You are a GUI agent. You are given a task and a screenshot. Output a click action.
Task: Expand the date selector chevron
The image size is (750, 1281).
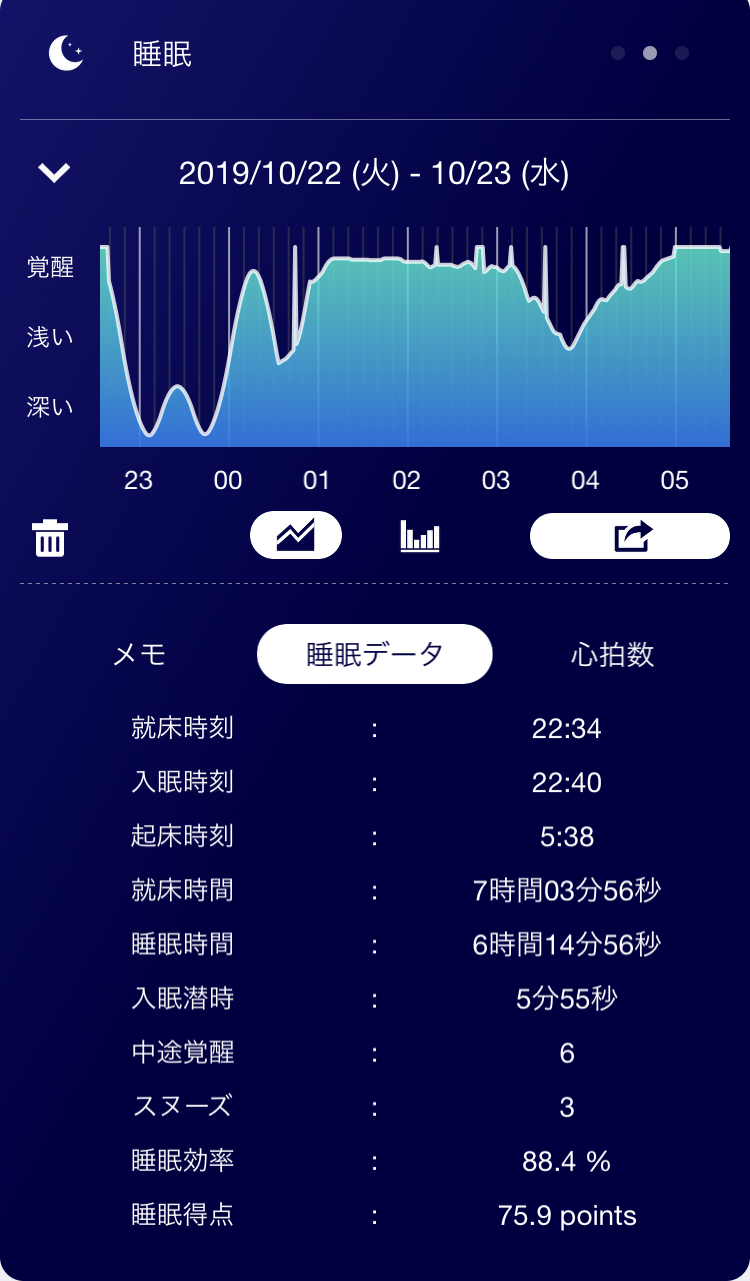54,173
